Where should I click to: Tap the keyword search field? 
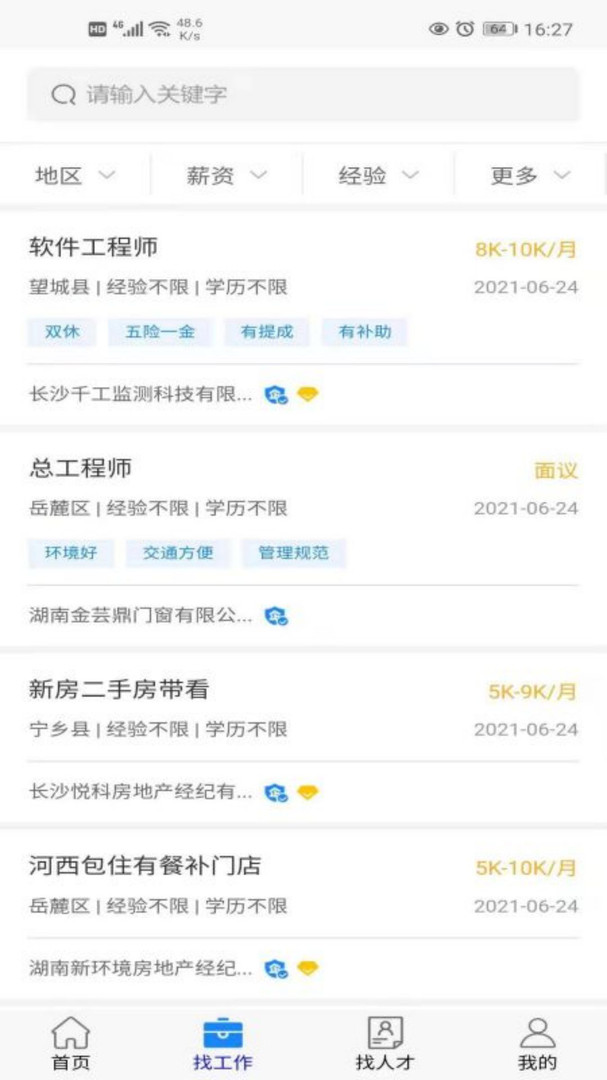[302, 95]
